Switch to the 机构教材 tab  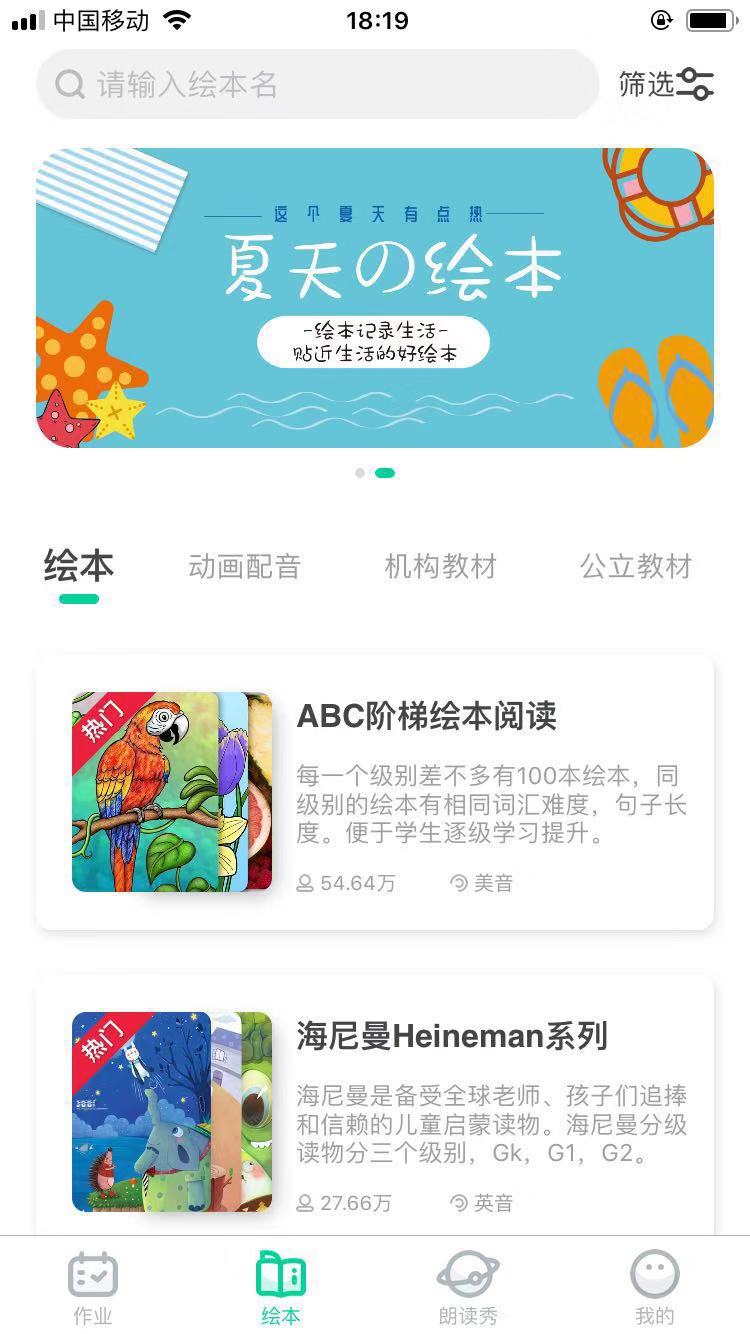[x=440, y=567]
